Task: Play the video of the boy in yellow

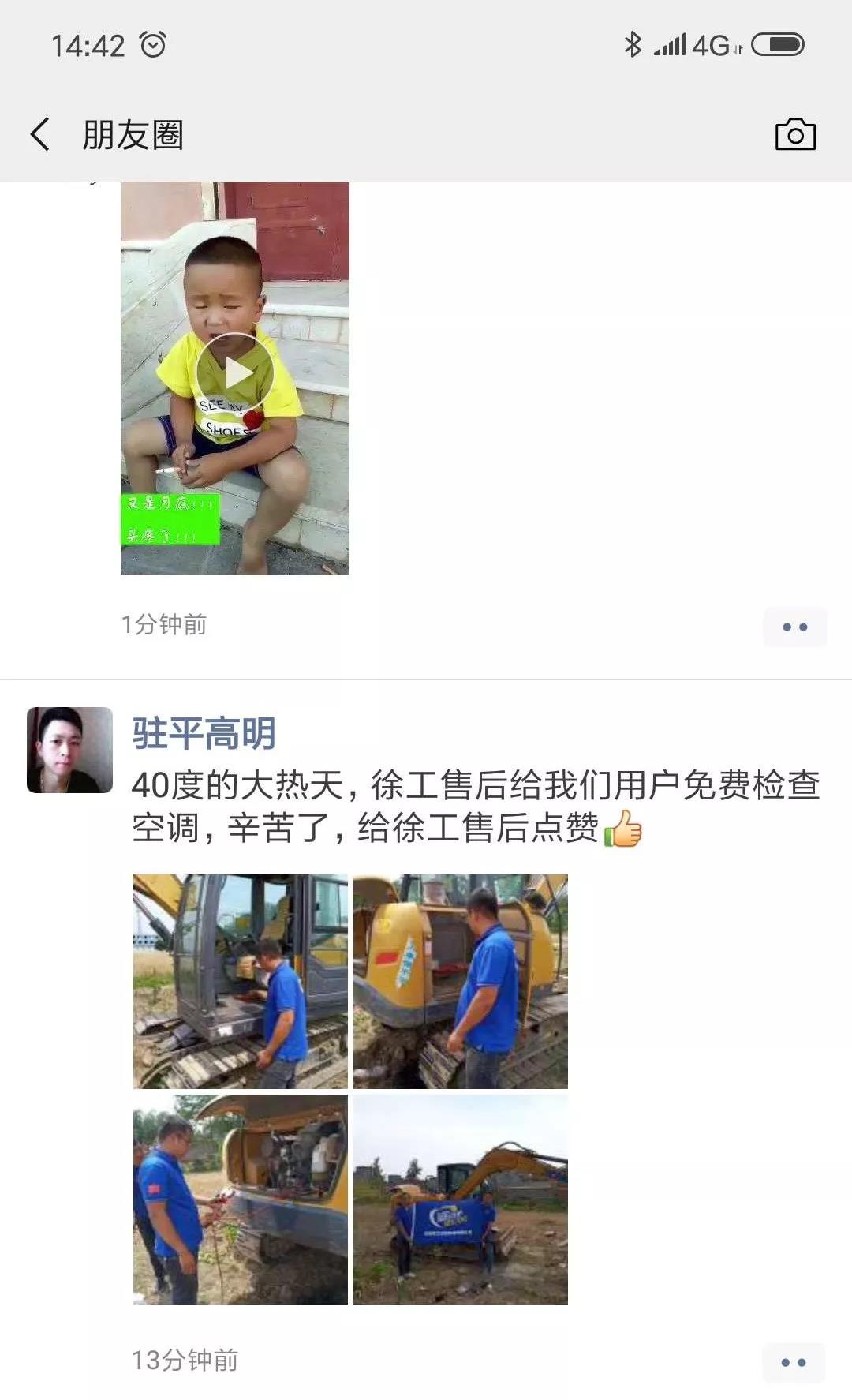Action: point(235,374)
